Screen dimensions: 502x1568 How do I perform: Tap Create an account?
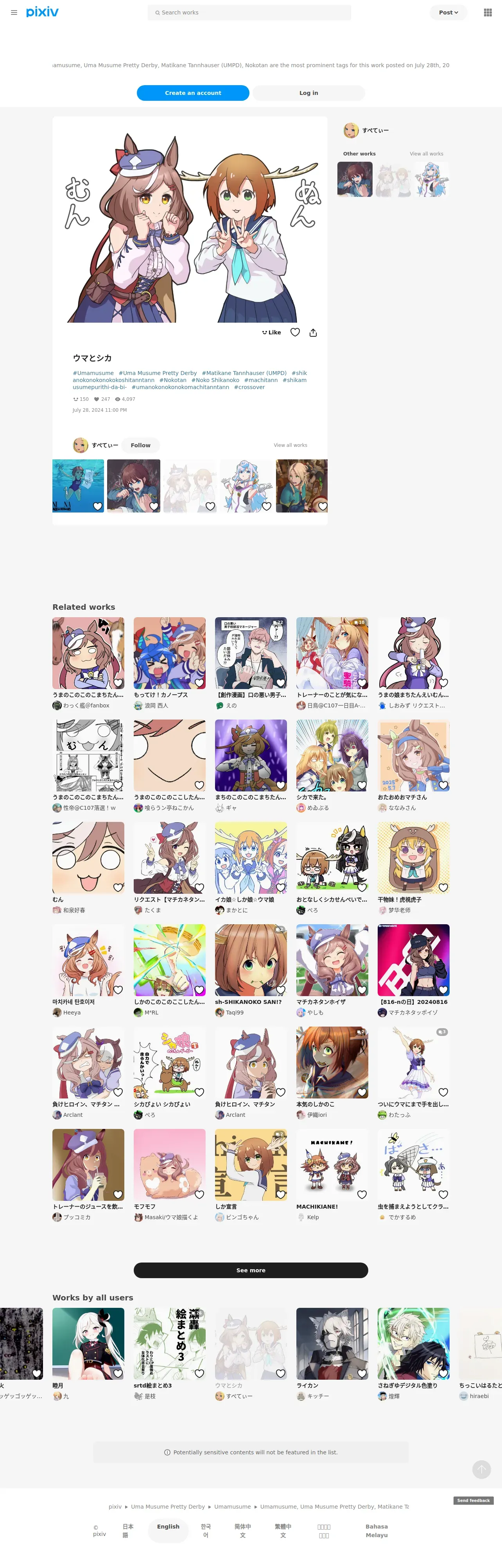[x=193, y=93]
